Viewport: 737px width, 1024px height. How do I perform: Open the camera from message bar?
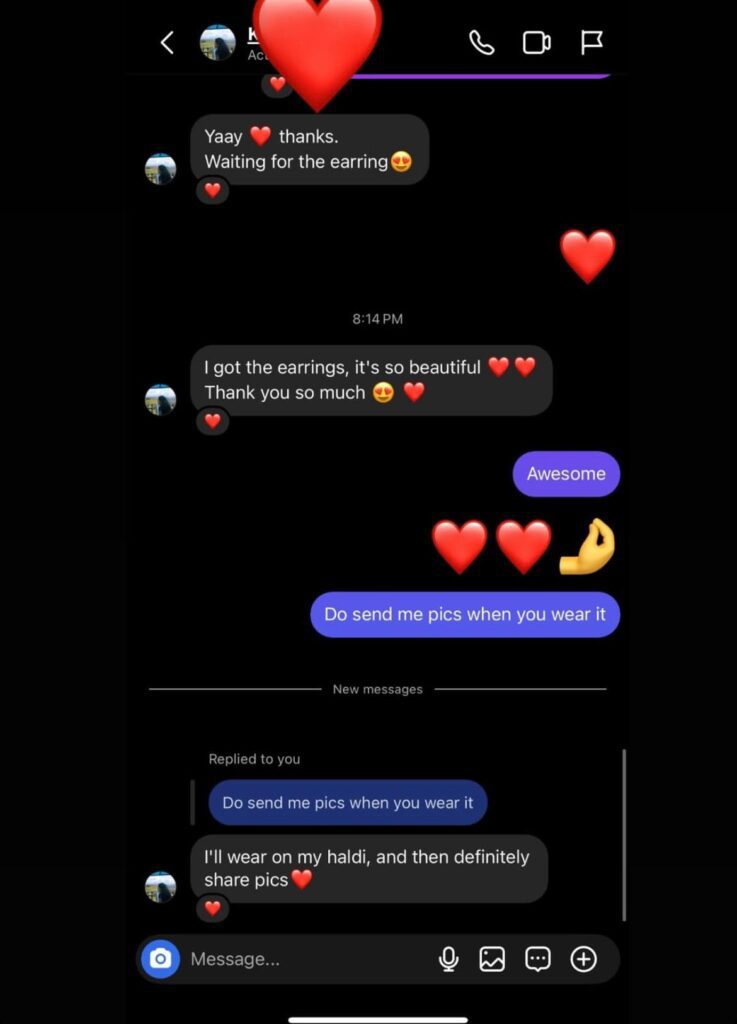(x=160, y=959)
